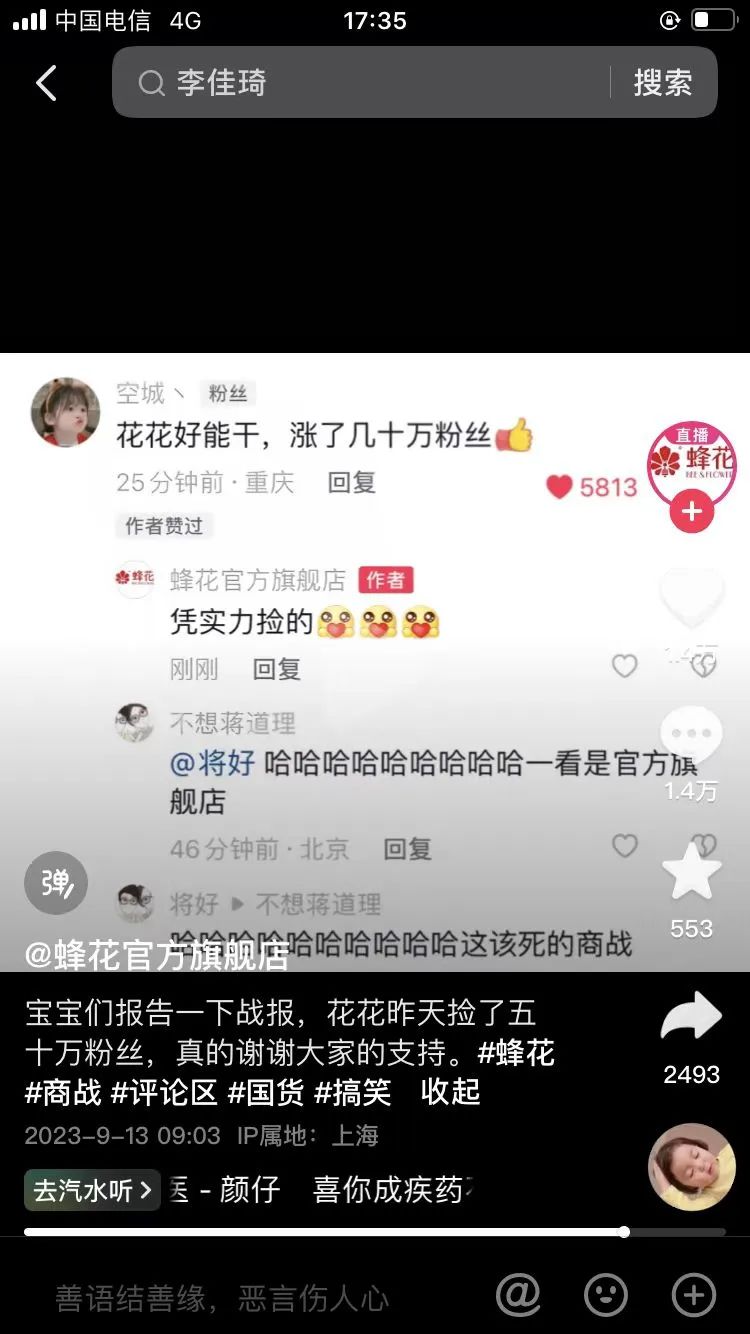Go back with the left arrow
Viewport: 750px width, 1334px height.
pos(46,83)
